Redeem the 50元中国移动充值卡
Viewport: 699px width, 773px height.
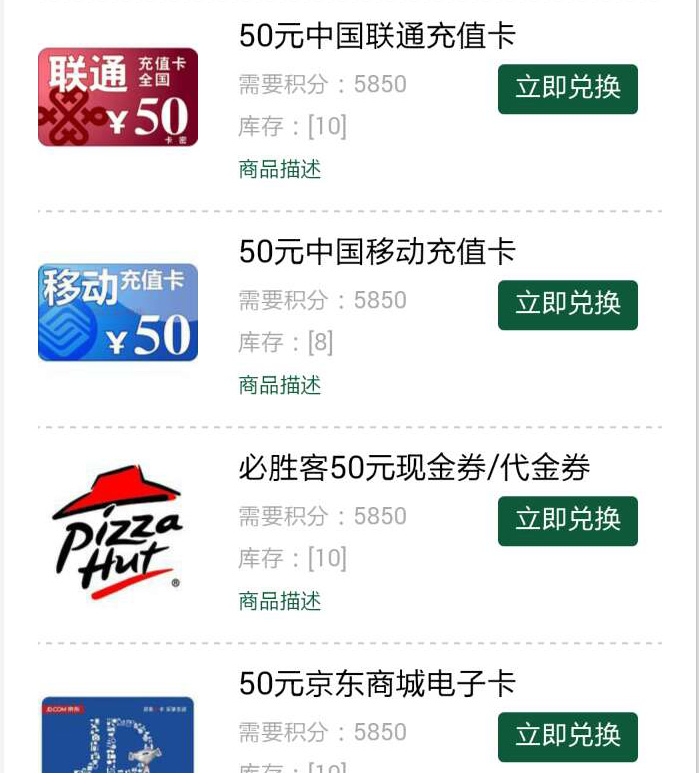click(567, 305)
